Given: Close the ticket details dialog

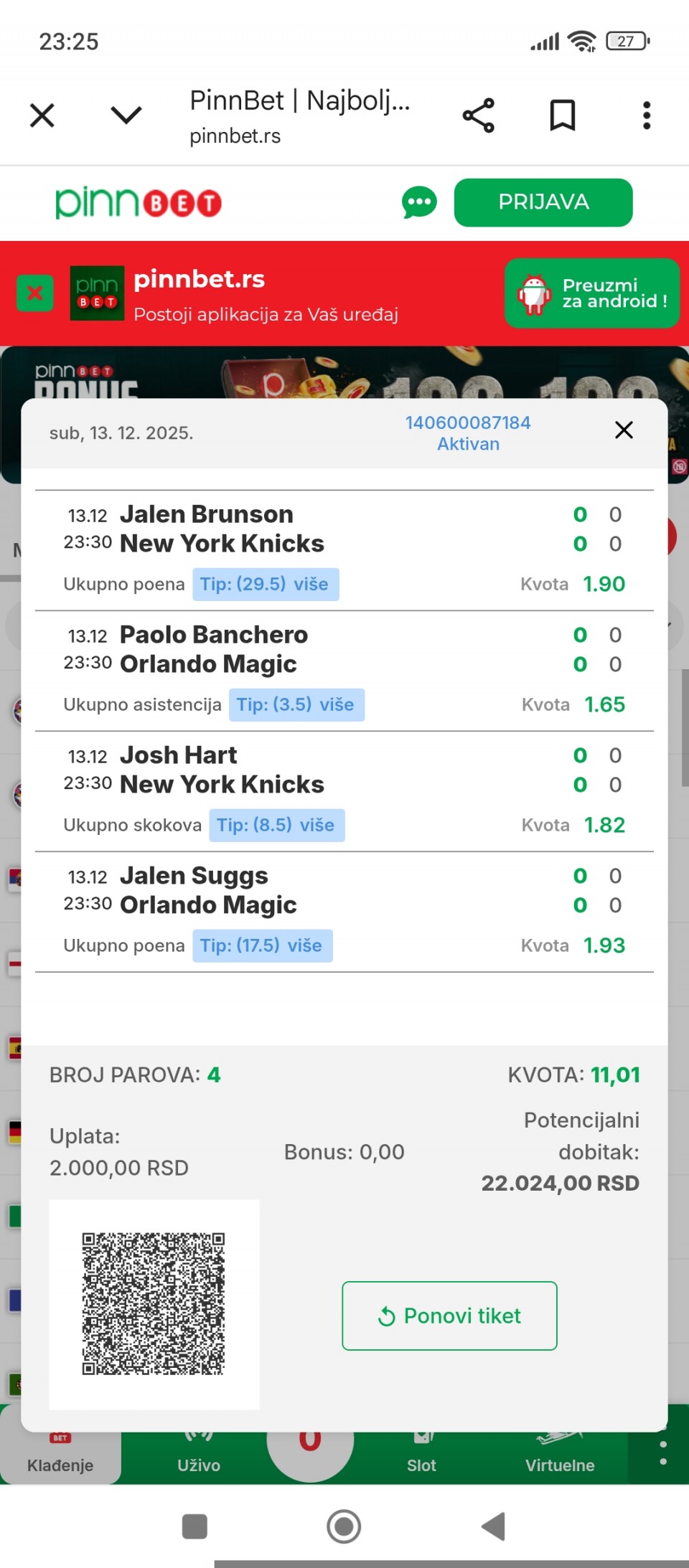Looking at the screenshot, I should point(624,430).
